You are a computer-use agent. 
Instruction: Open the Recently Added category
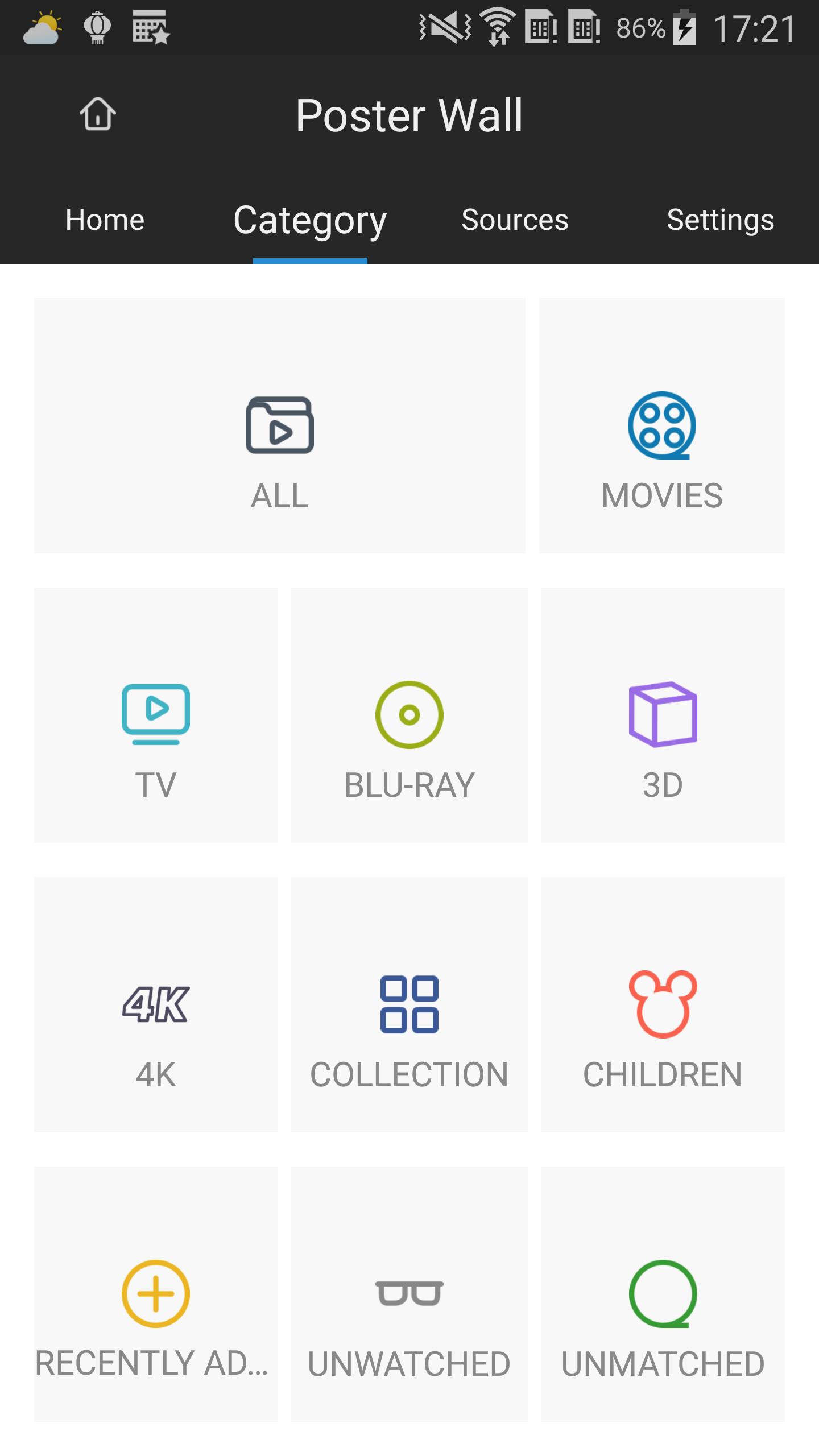[x=156, y=1294]
